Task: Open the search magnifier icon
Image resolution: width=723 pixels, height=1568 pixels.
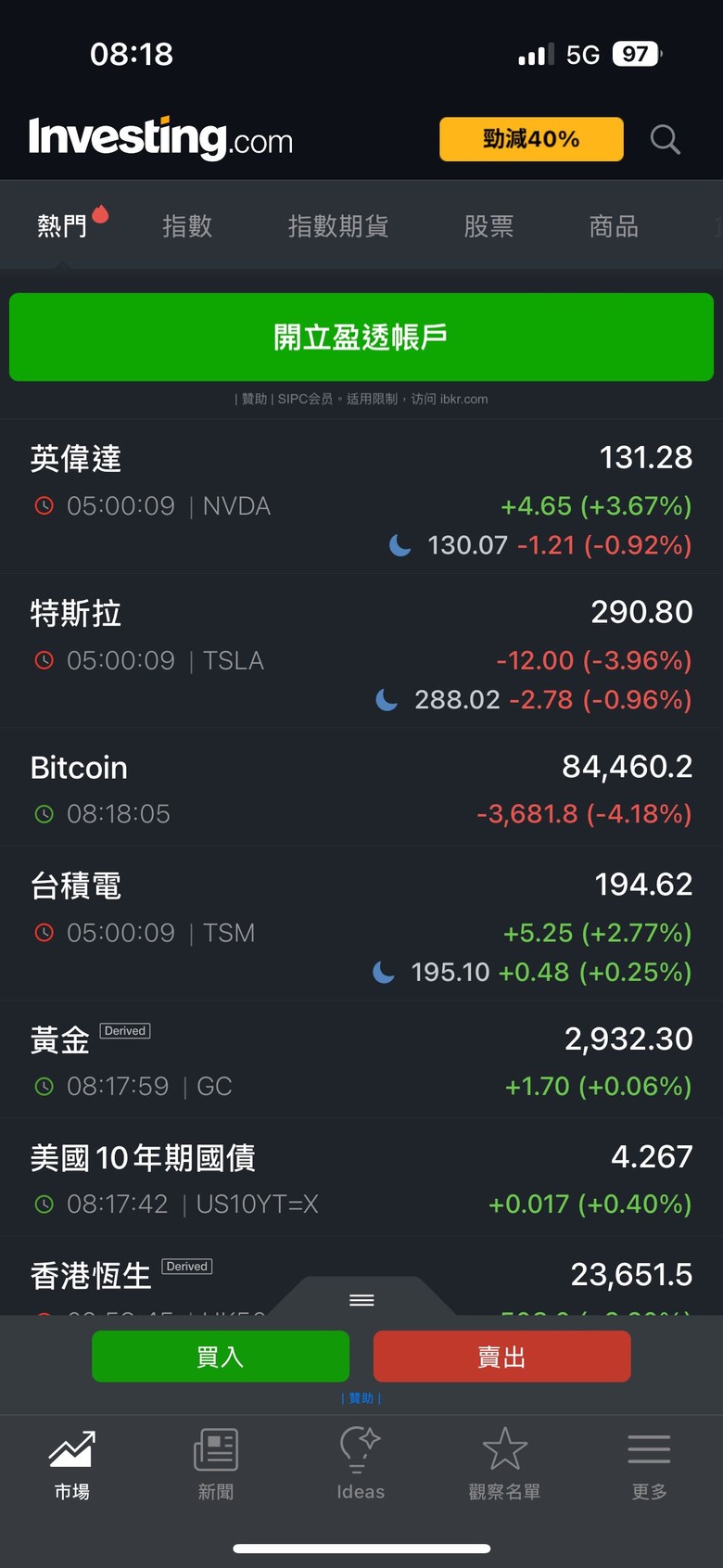Action: point(665,140)
